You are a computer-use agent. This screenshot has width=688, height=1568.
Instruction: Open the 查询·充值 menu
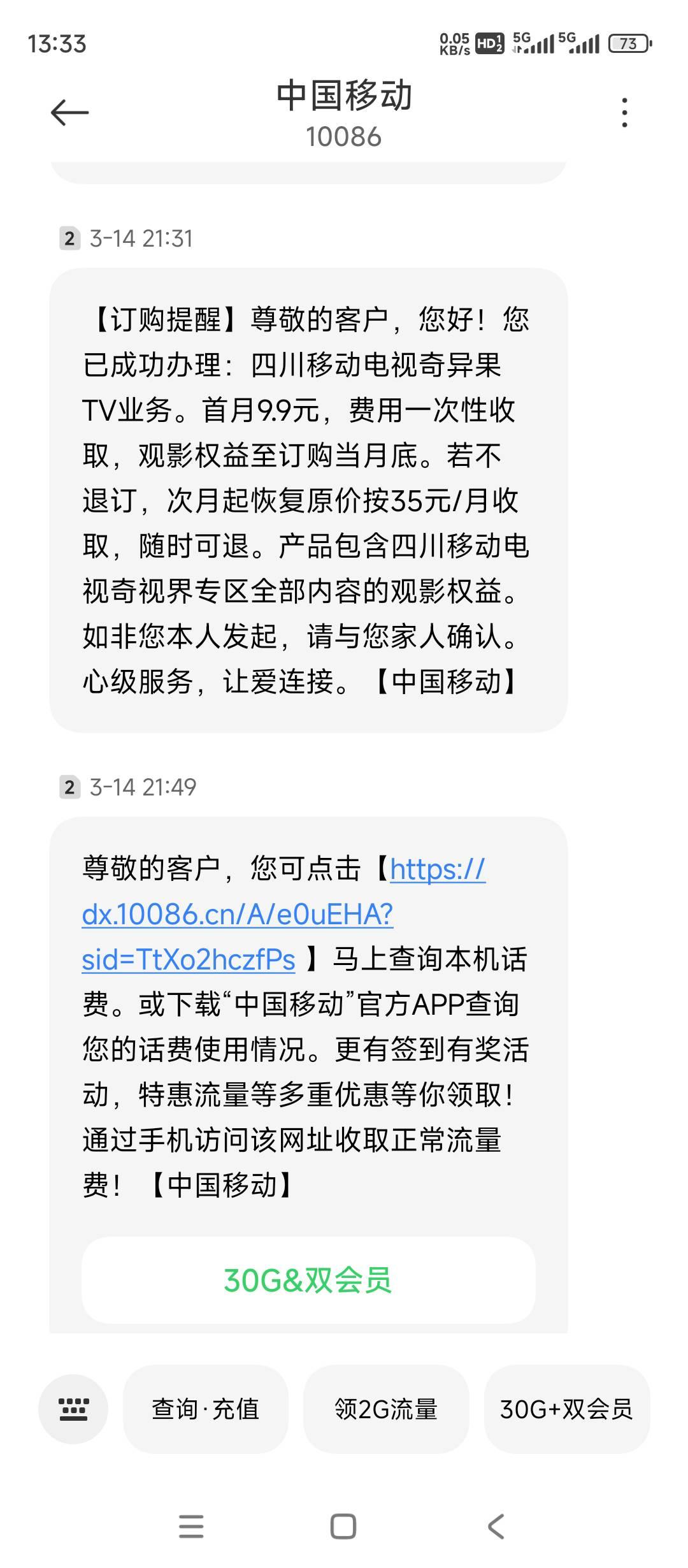click(205, 1409)
